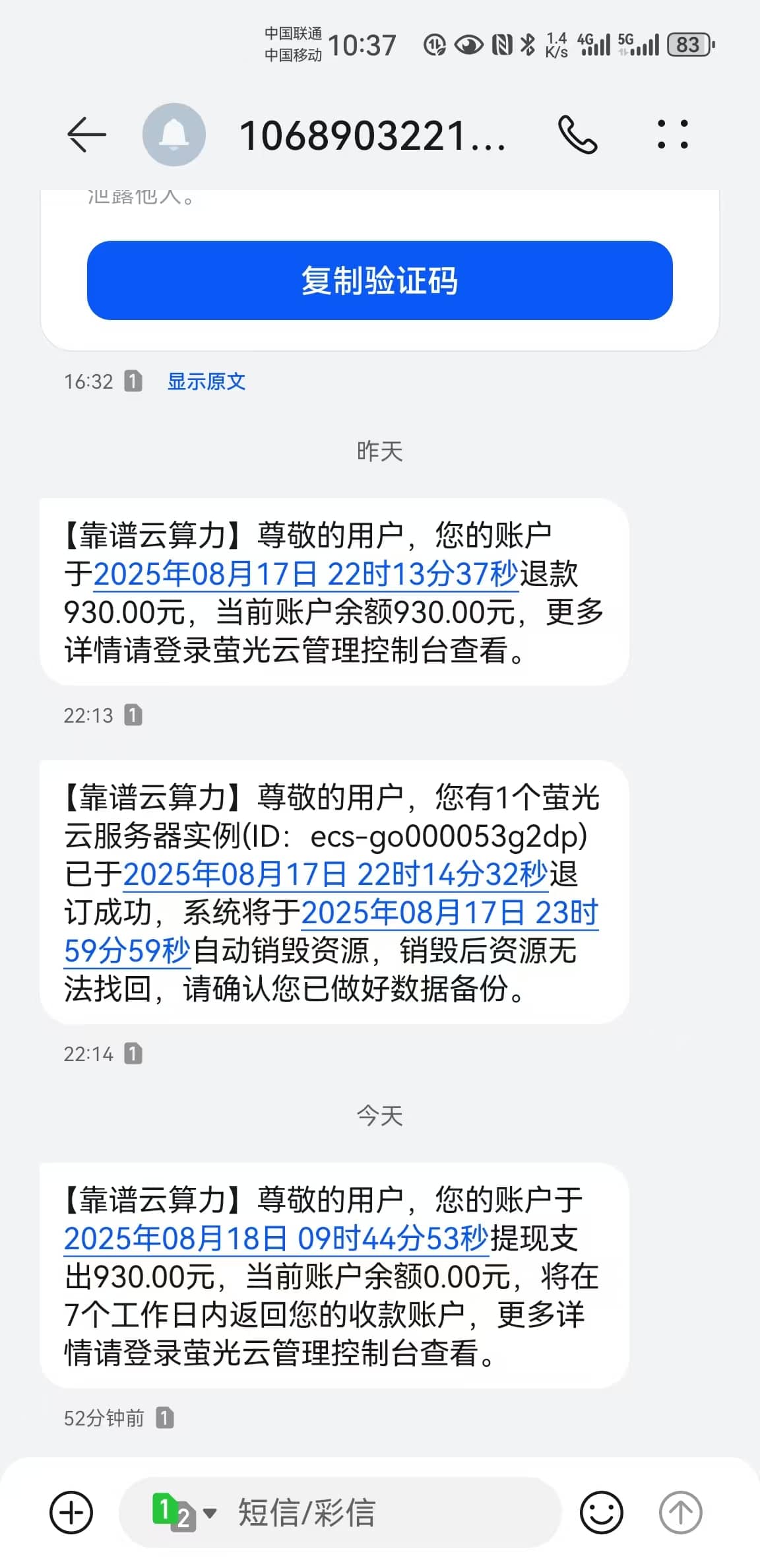Open the emoji picker
760x1568 pixels.
601,1512
